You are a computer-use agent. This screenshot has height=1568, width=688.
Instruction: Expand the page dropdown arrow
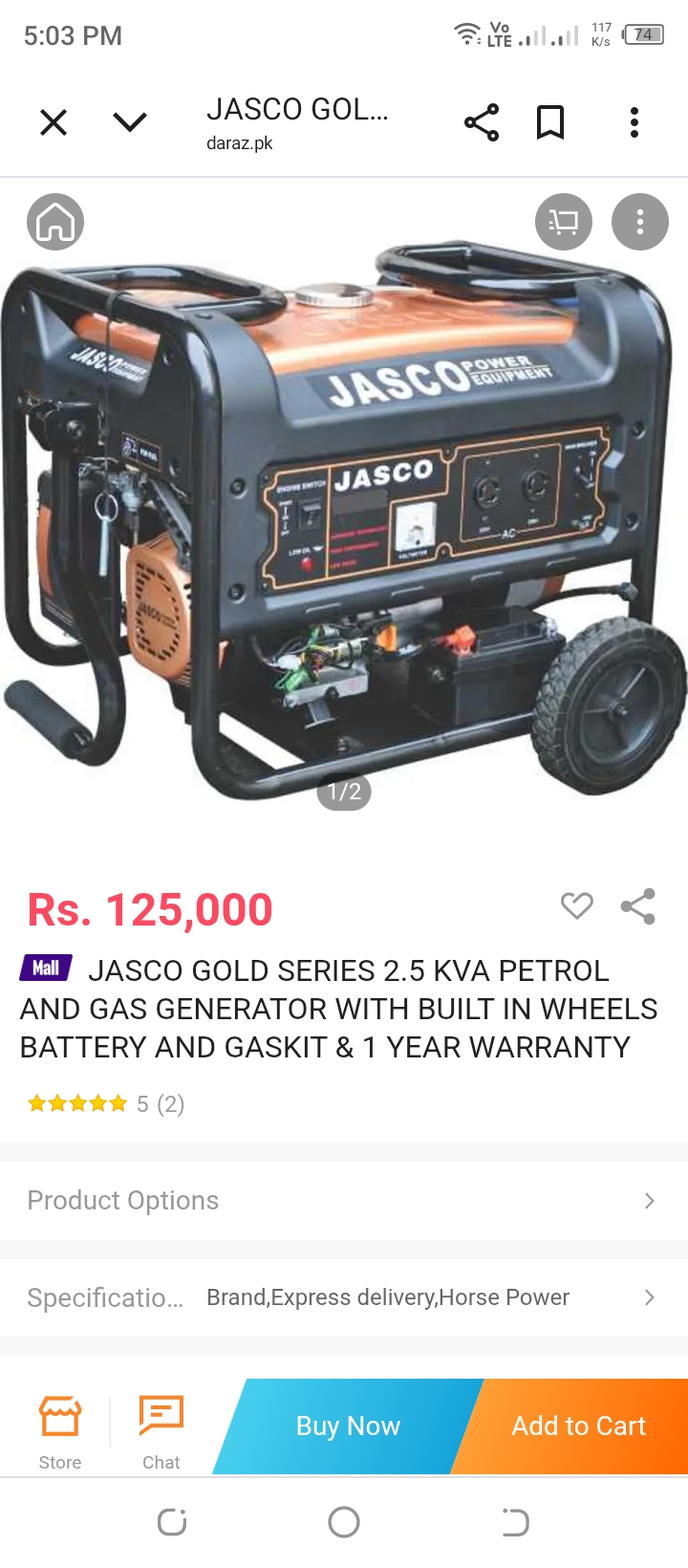coord(130,122)
